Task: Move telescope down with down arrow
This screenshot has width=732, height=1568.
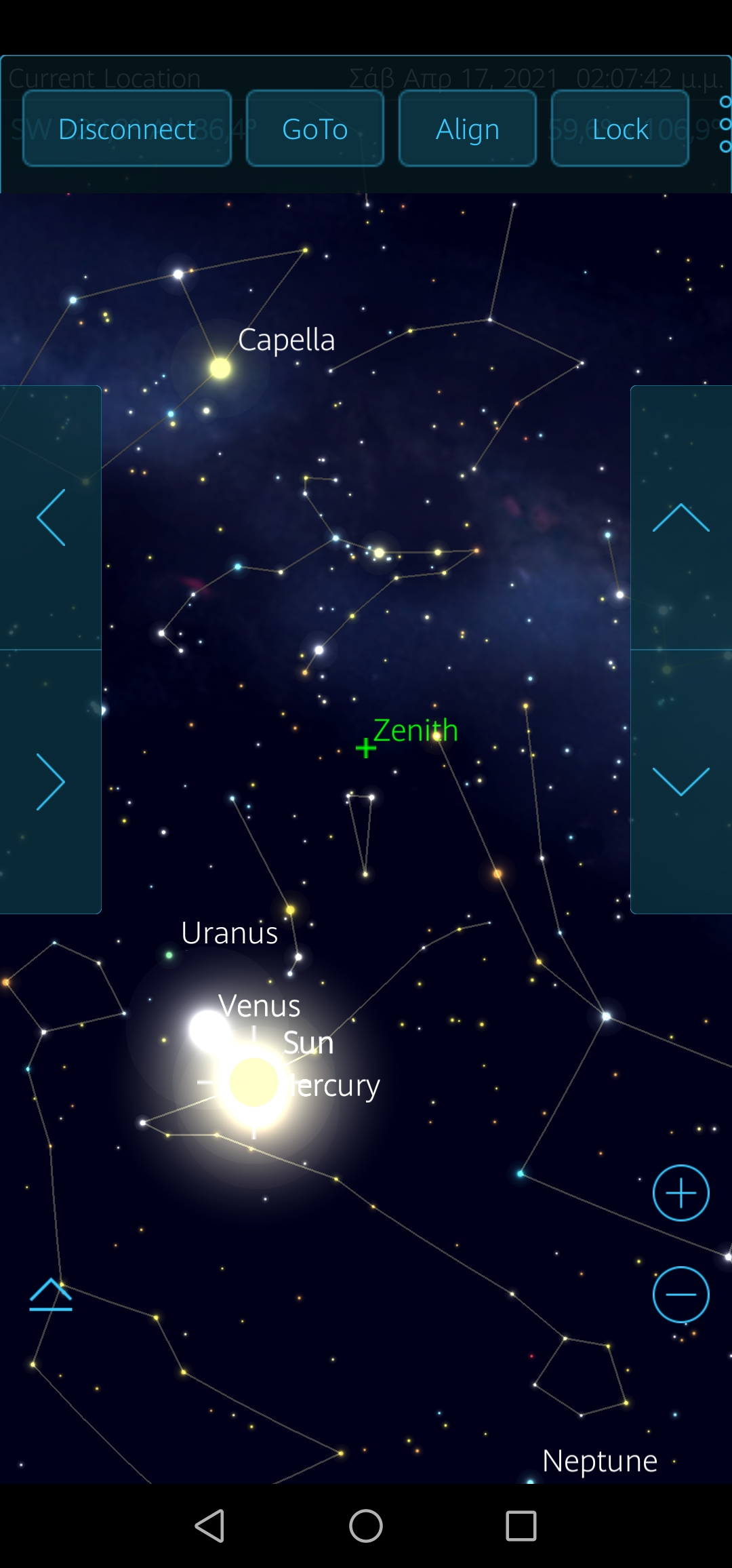Action: pyautogui.click(x=681, y=782)
